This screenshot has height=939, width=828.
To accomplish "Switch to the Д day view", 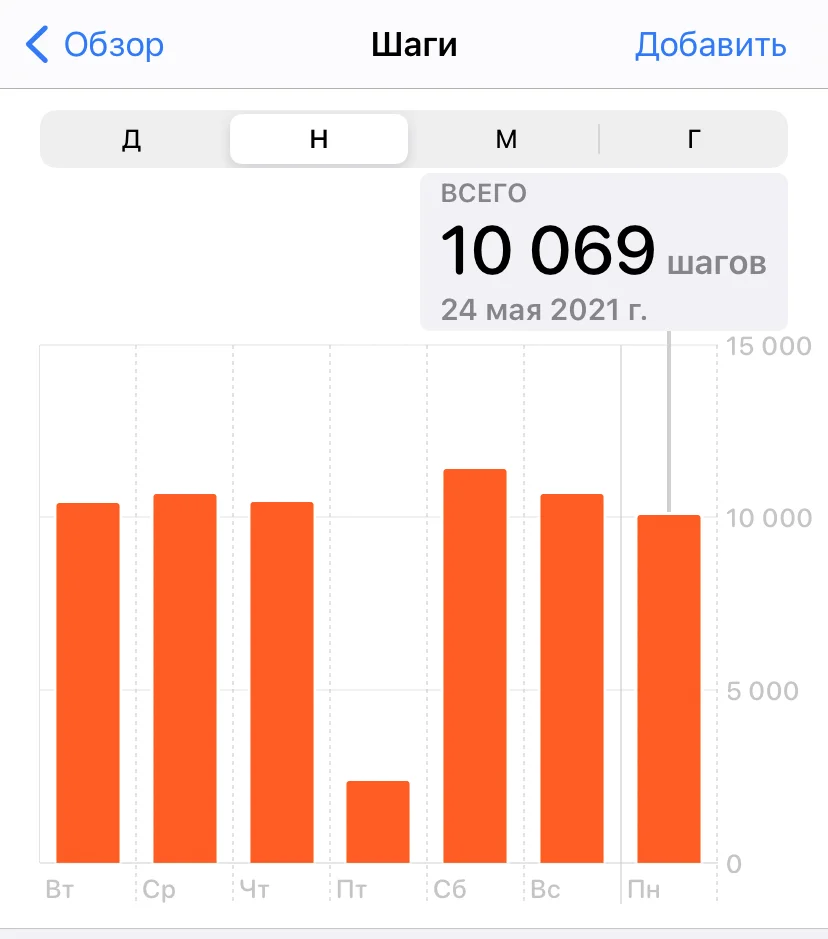I will click(132, 139).
